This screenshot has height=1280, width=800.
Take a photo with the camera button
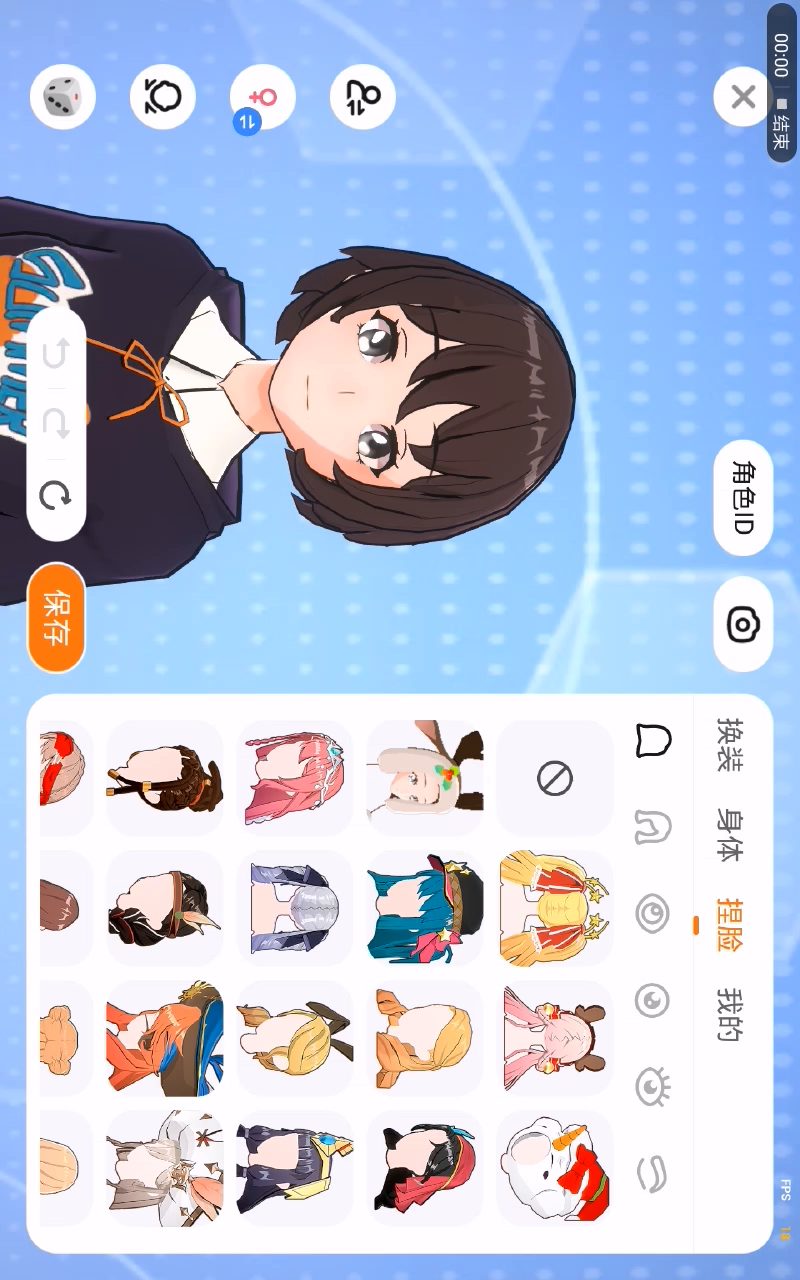[742, 625]
